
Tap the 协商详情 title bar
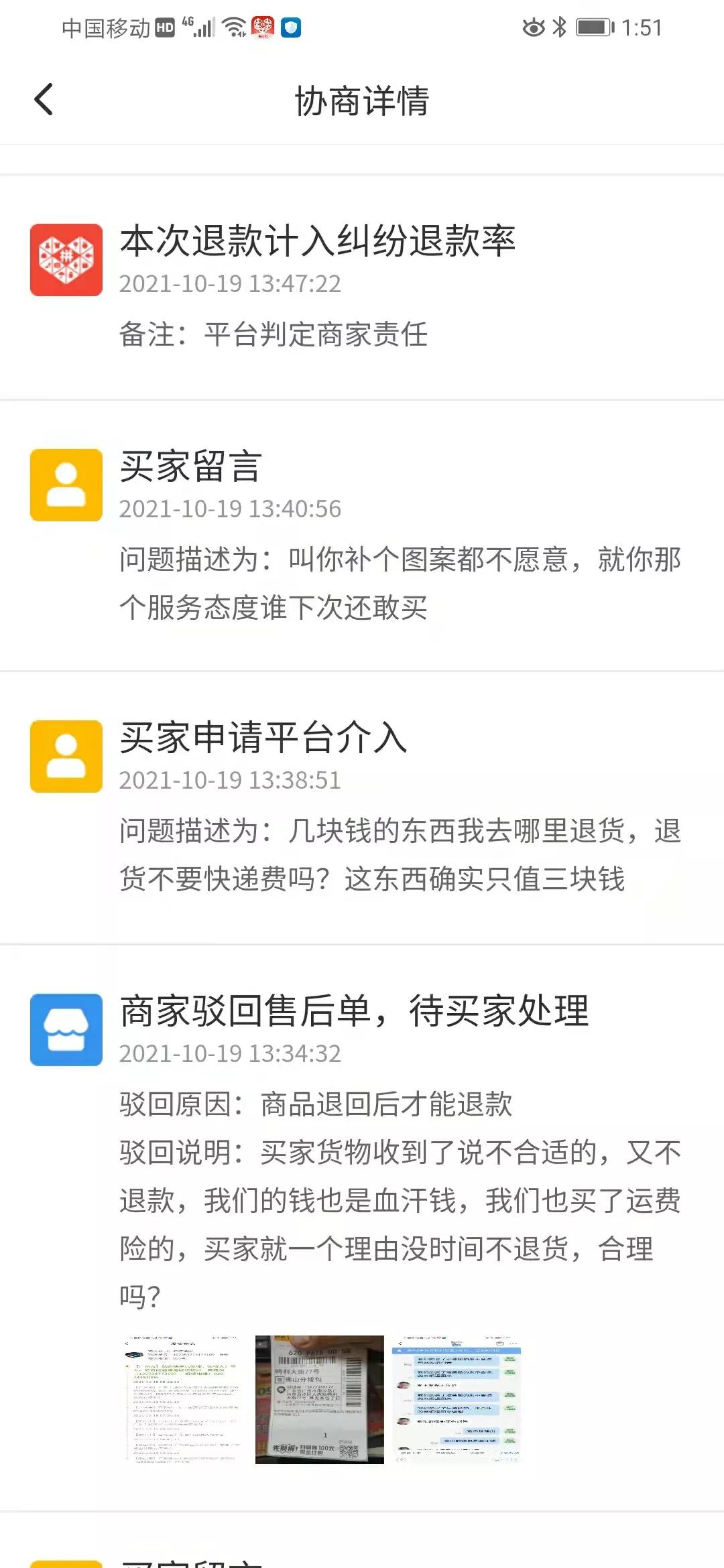pos(362,99)
